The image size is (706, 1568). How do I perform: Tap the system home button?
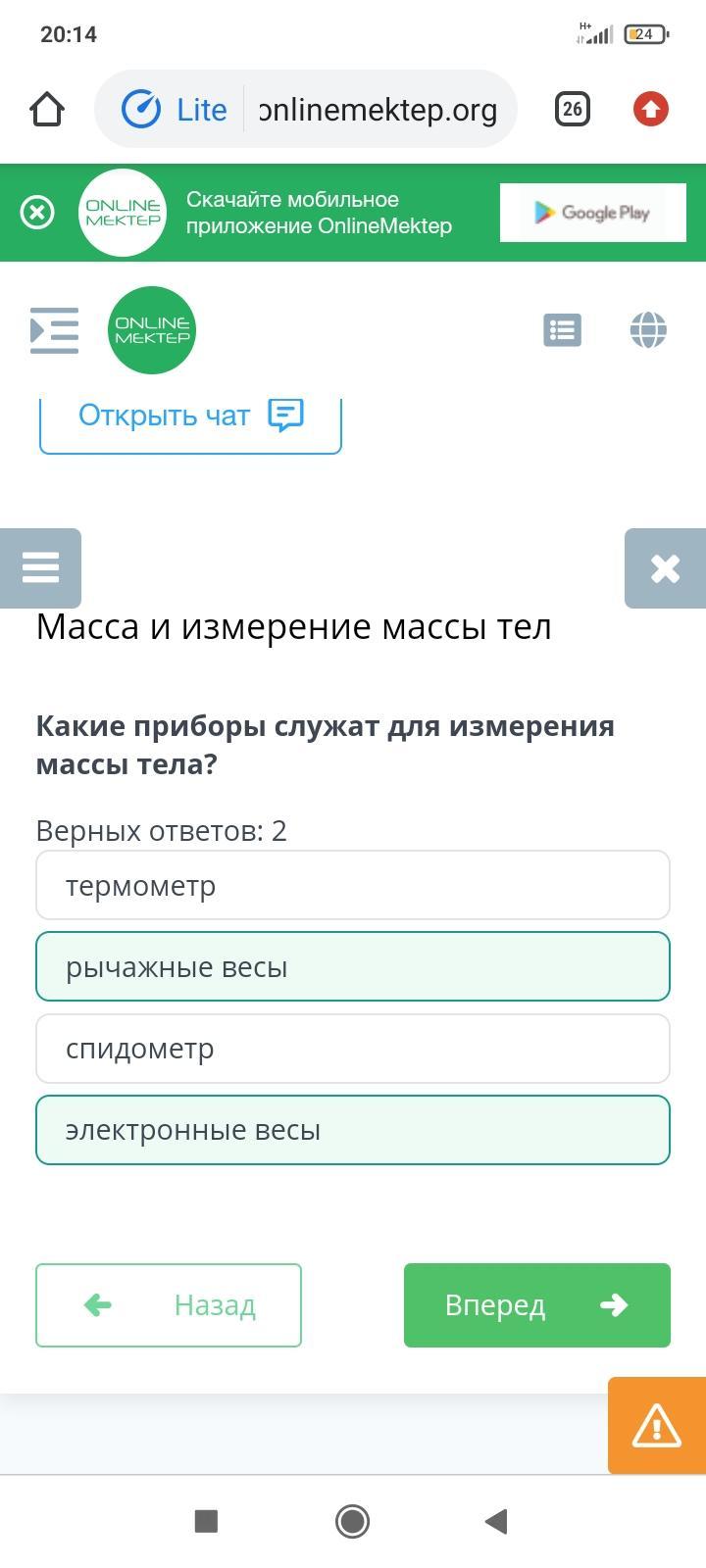pyautogui.click(x=352, y=1521)
